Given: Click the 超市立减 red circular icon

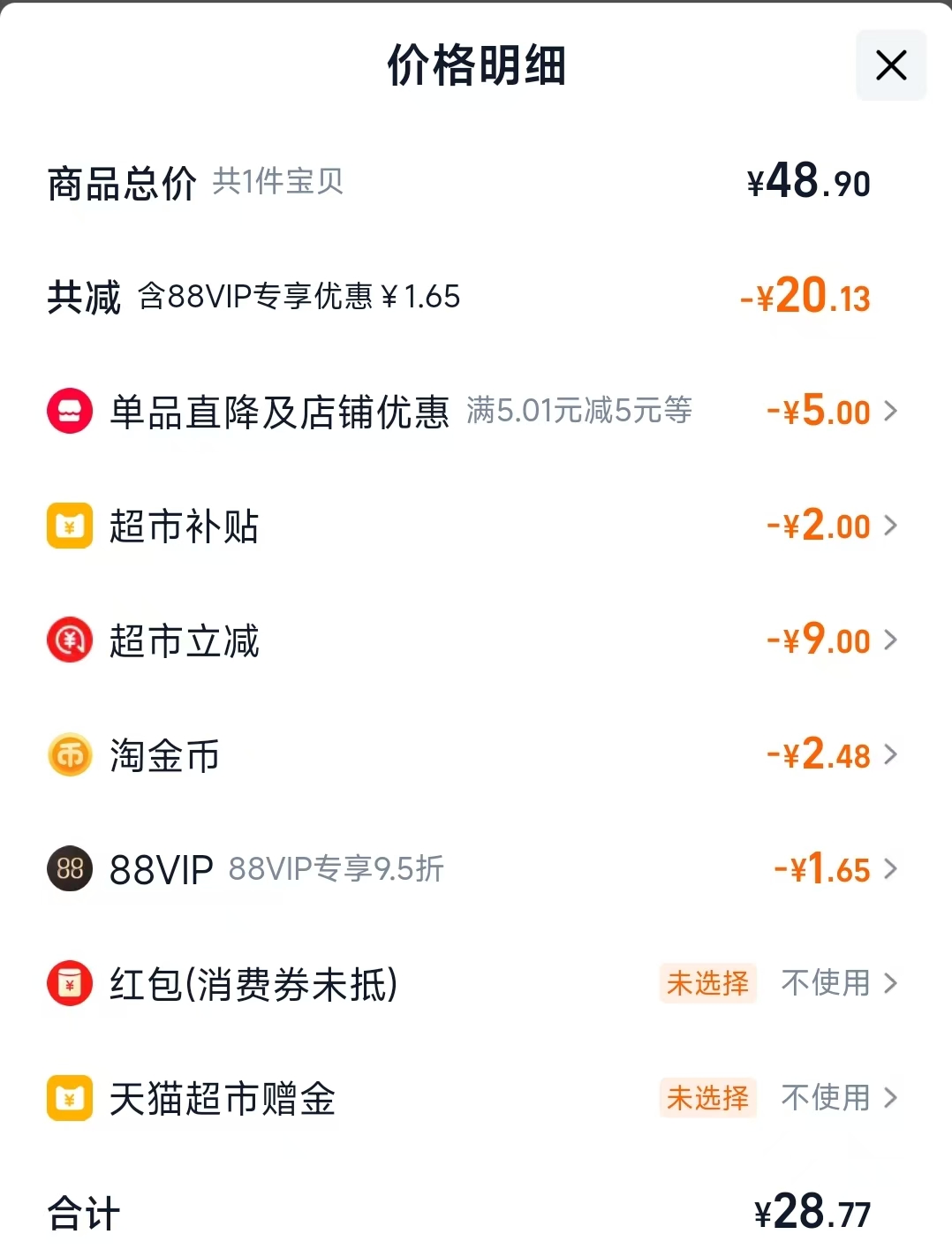Looking at the screenshot, I should coord(69,640).
